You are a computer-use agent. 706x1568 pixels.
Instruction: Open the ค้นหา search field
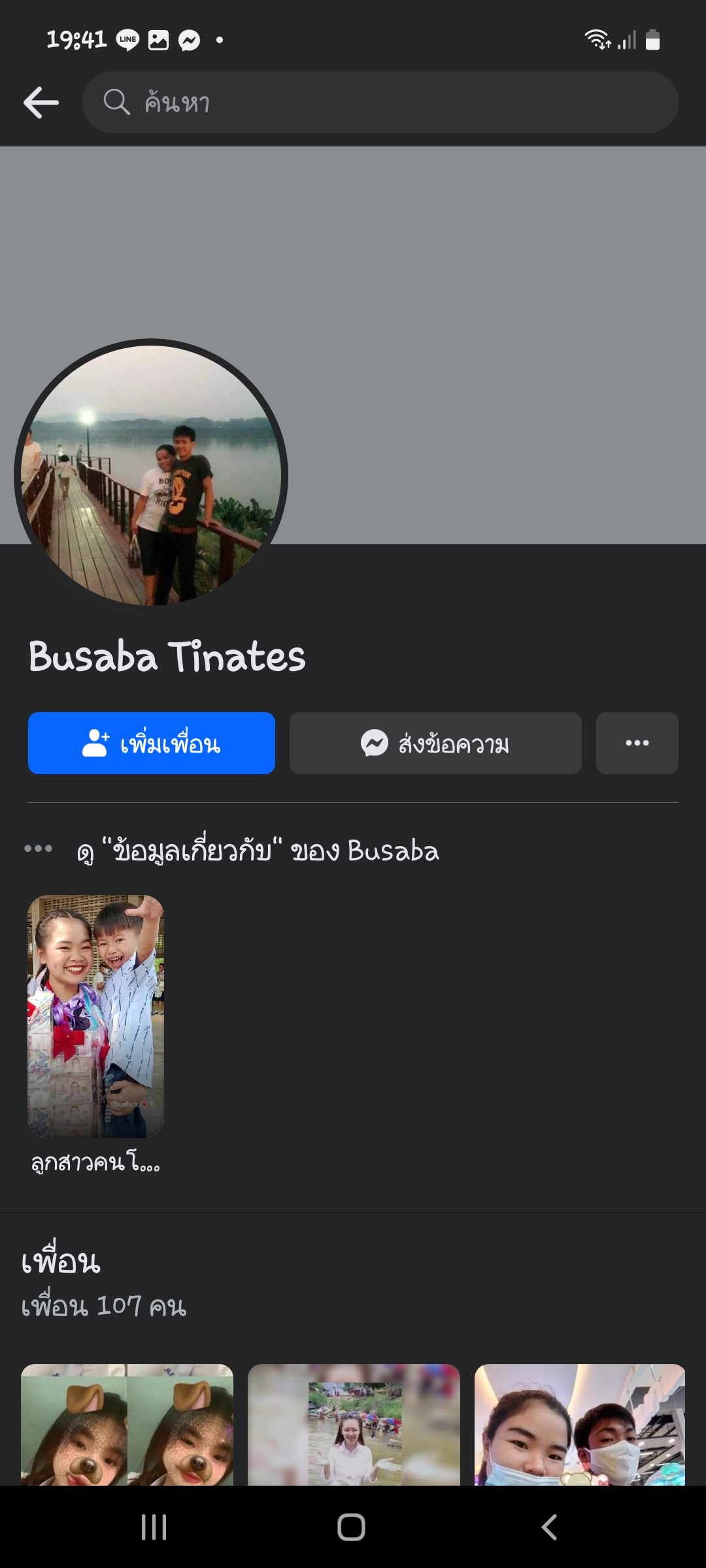(379, 103)
